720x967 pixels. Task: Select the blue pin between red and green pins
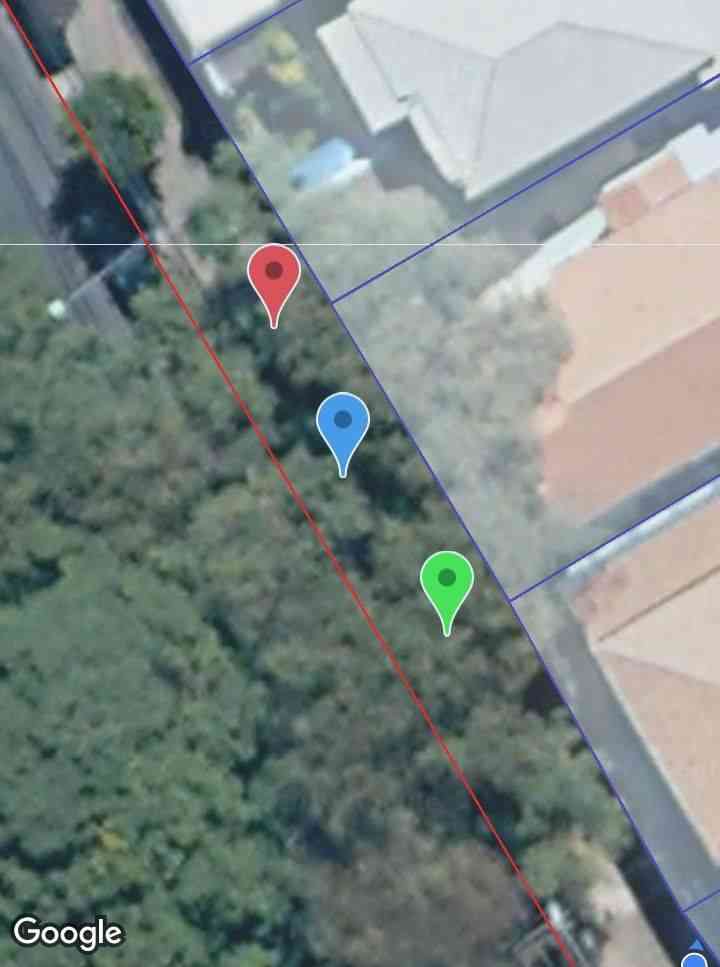pyautogui.click(x=343, y=424)
